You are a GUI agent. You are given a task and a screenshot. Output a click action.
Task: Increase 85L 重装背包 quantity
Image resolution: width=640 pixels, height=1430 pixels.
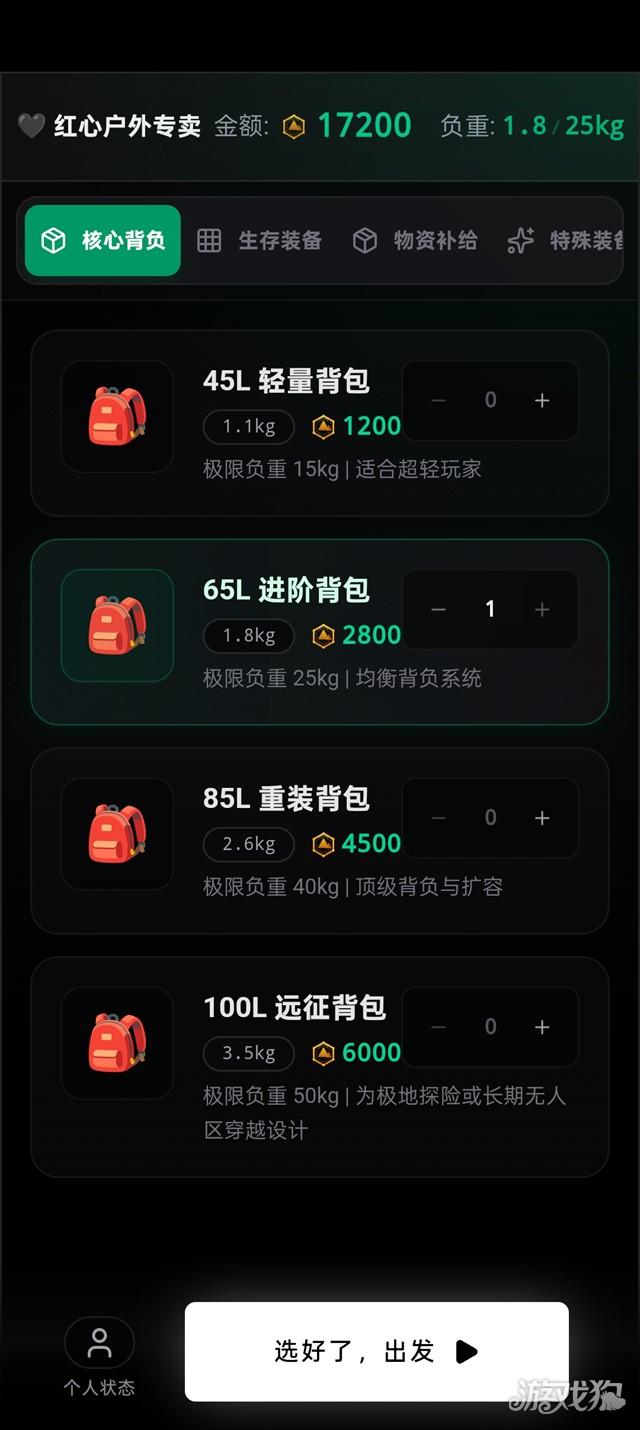coord(542,819)
